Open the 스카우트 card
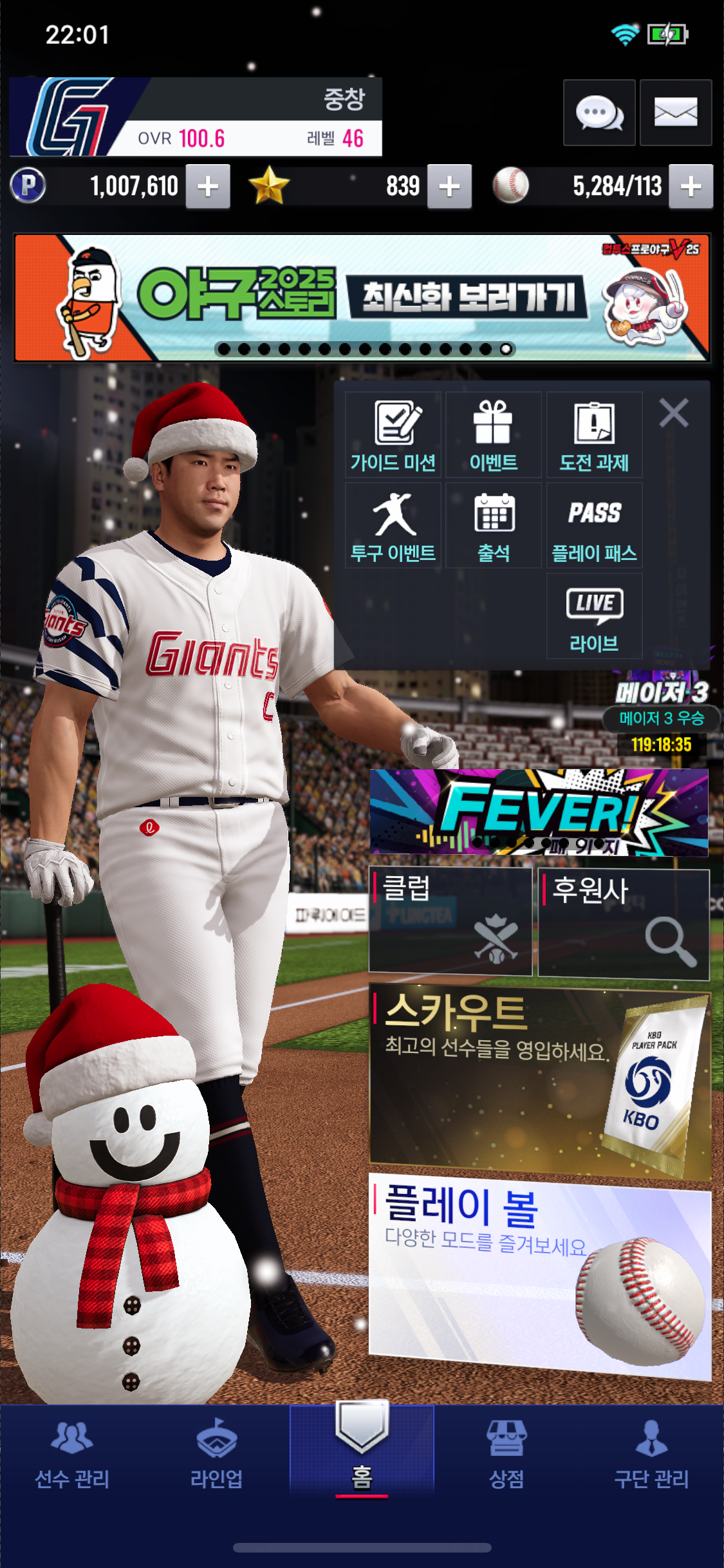 [539, 1083]
